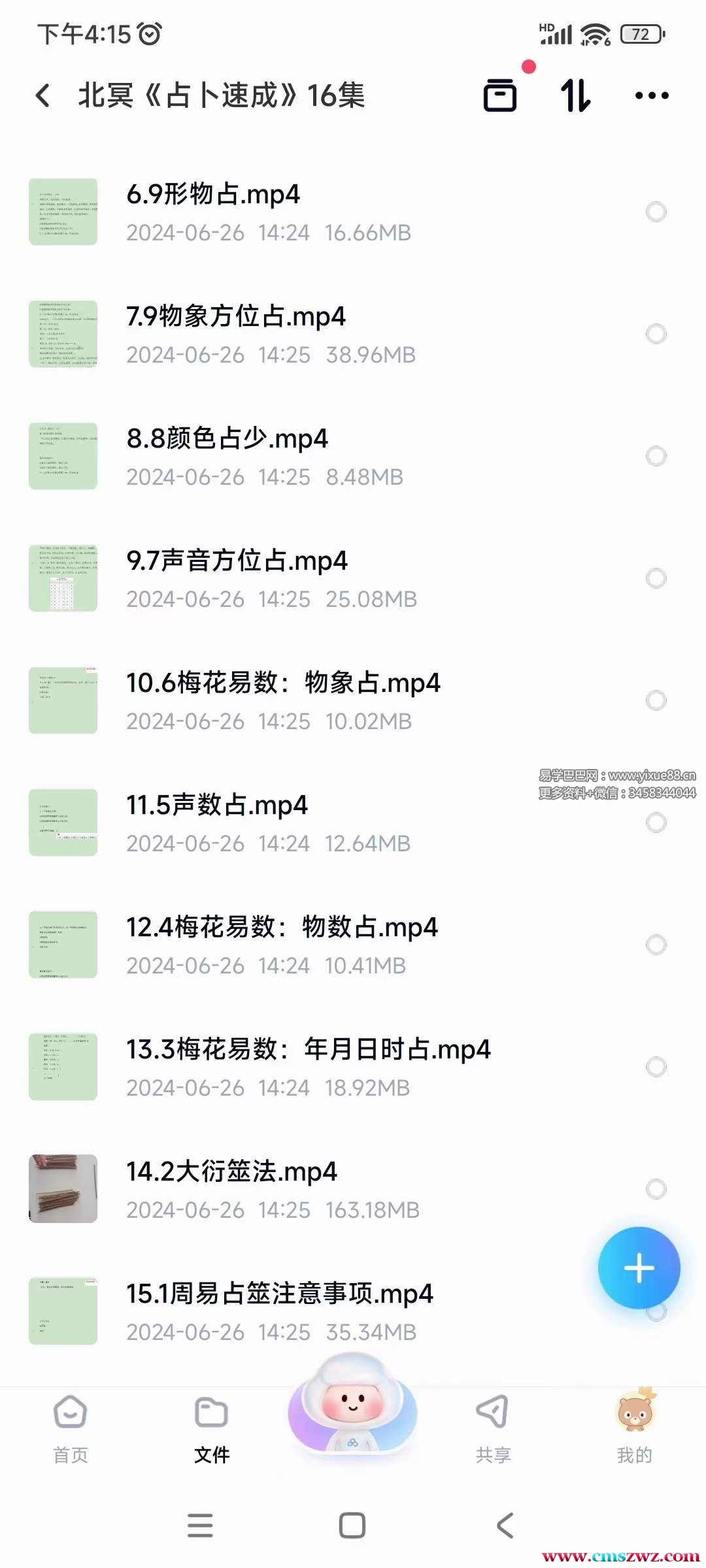
Task: Open the three-dot overflow menu
Action: click(652, 95)
